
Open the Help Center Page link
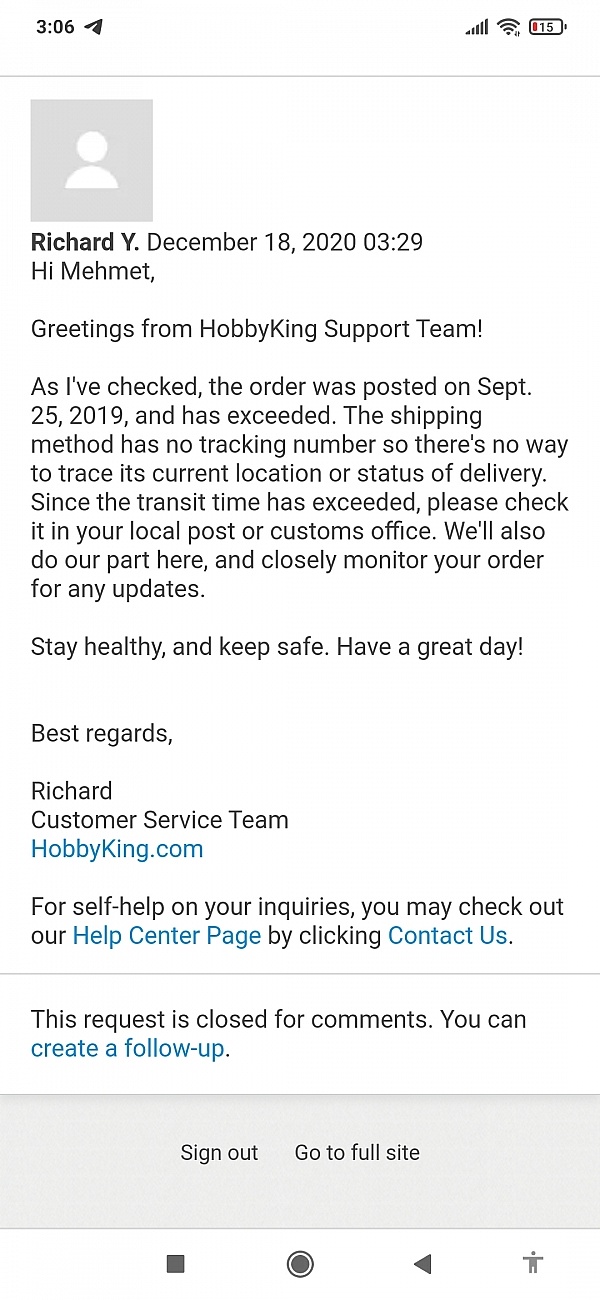[x=166, y=936]
